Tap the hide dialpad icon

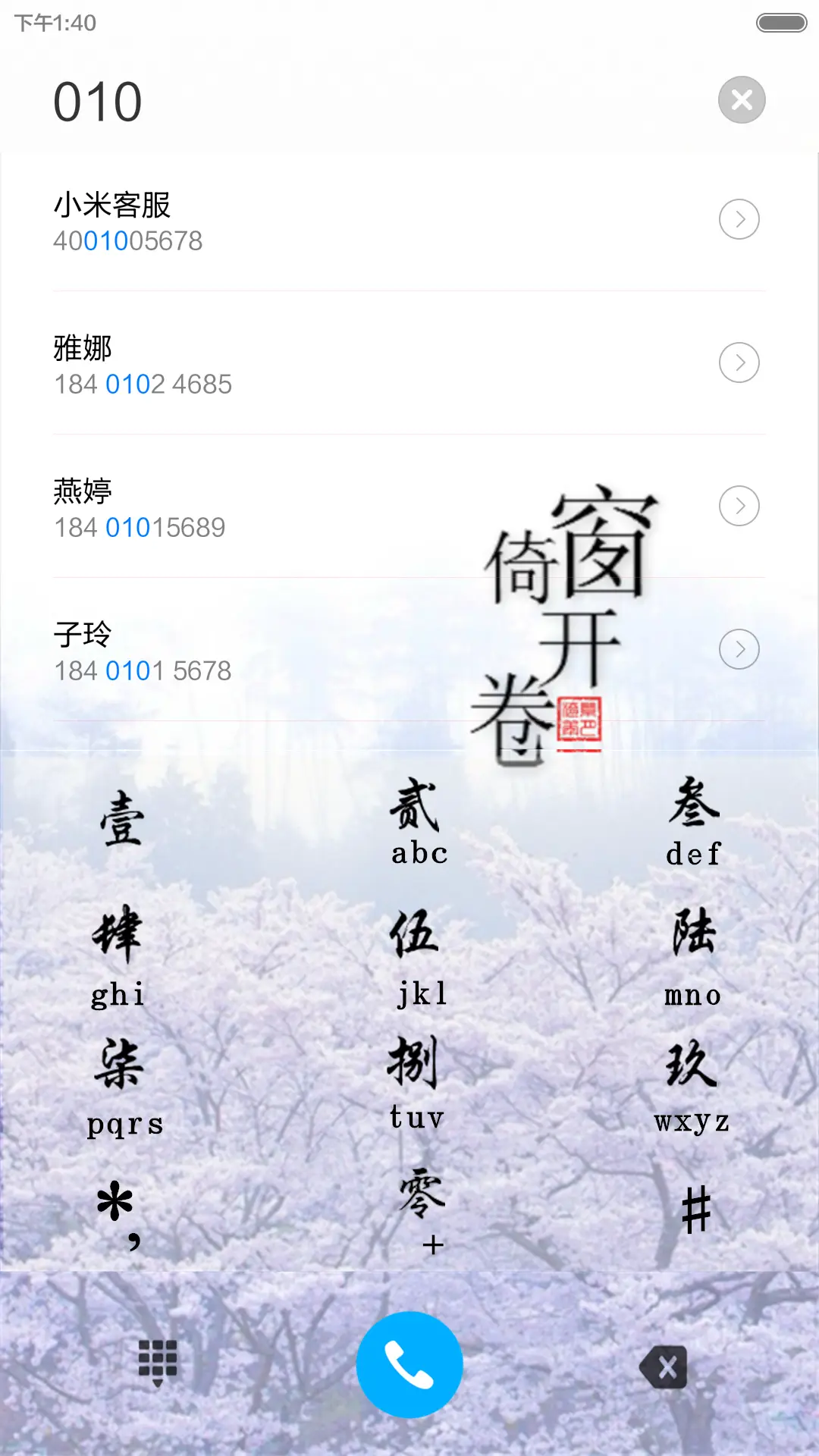pos(157,1363)
